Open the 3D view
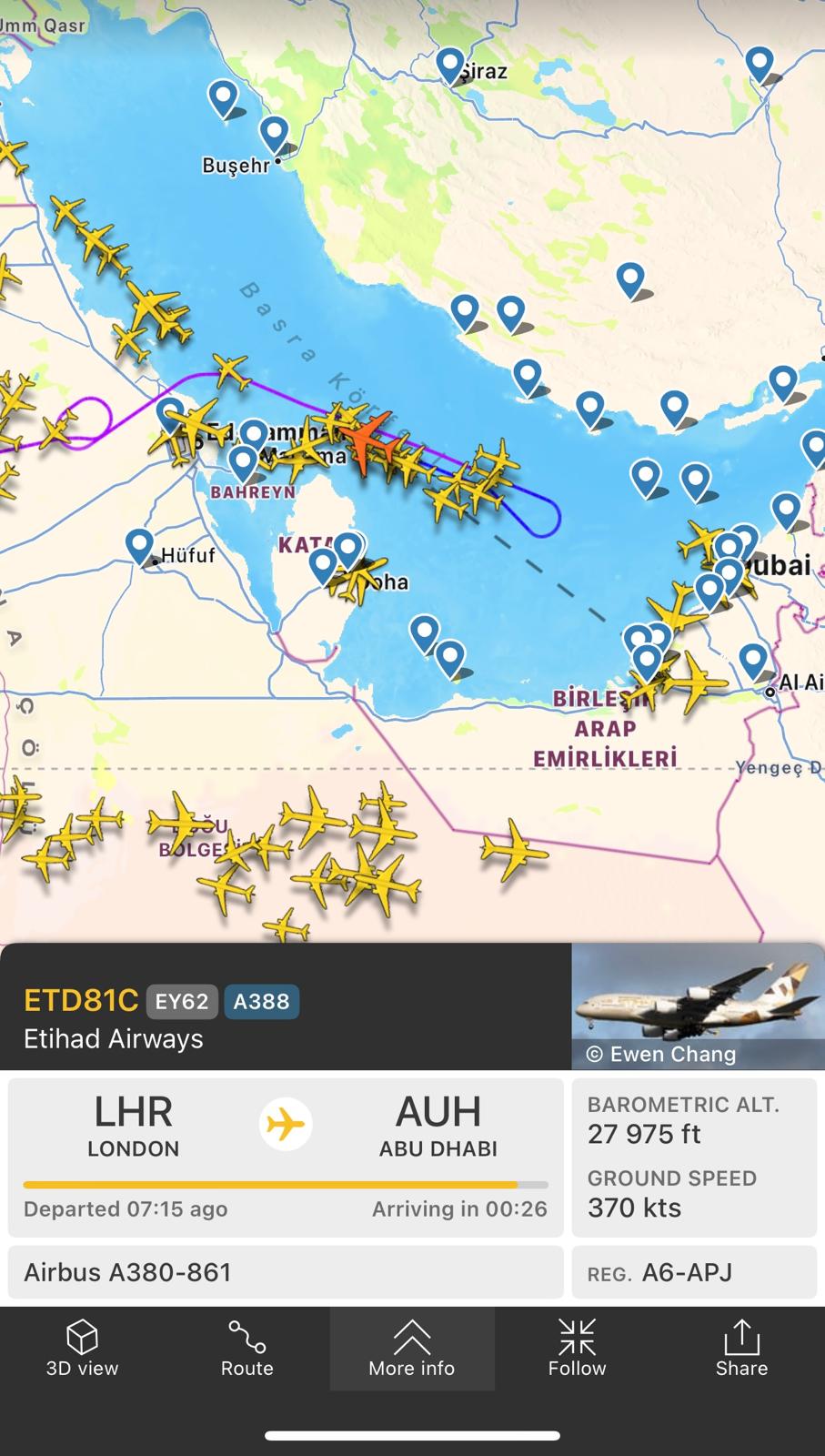825x1456 pixels. [82, 1349]
